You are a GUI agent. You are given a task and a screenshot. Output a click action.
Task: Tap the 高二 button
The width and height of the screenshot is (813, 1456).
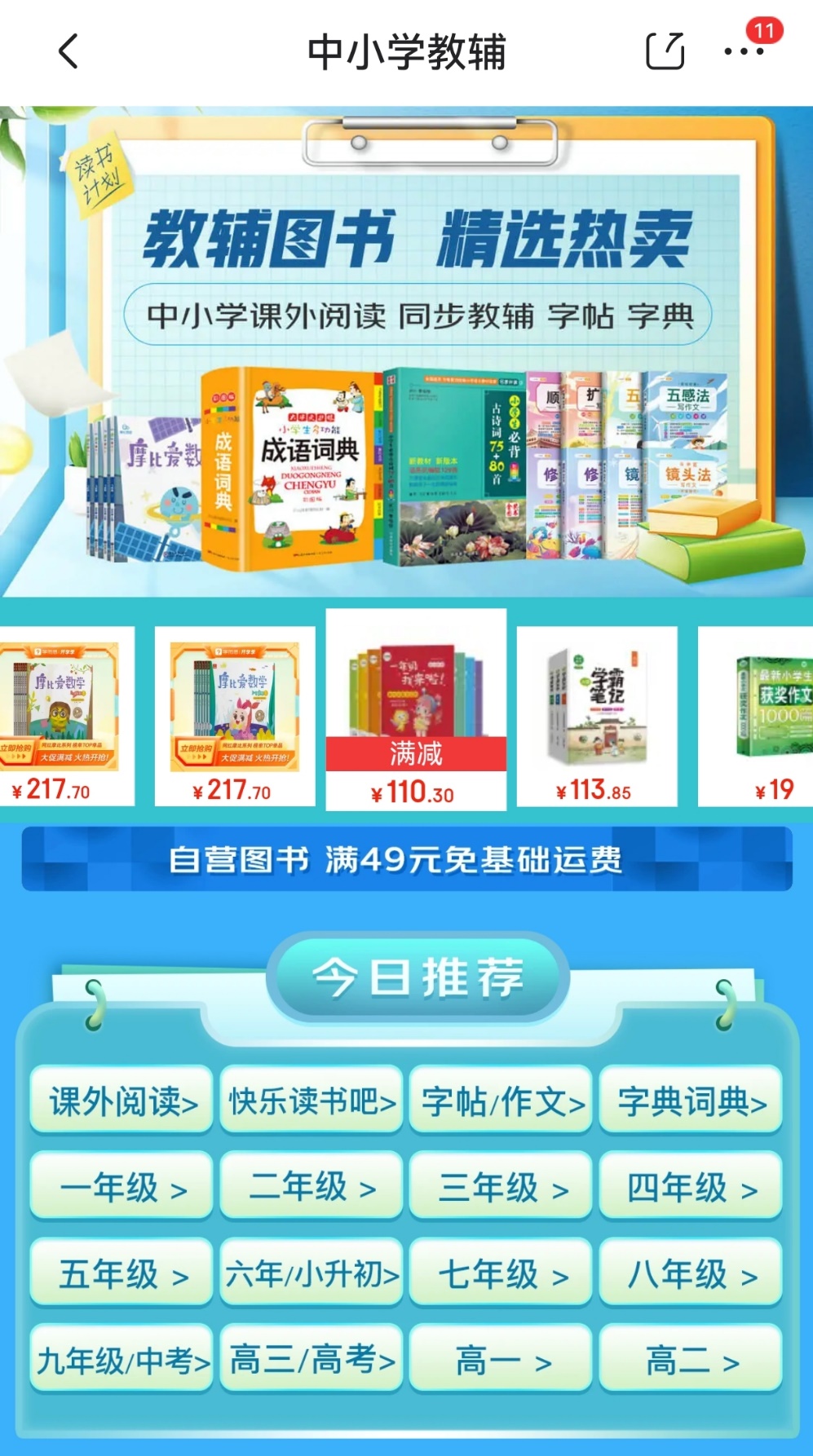coord(691,1360)
